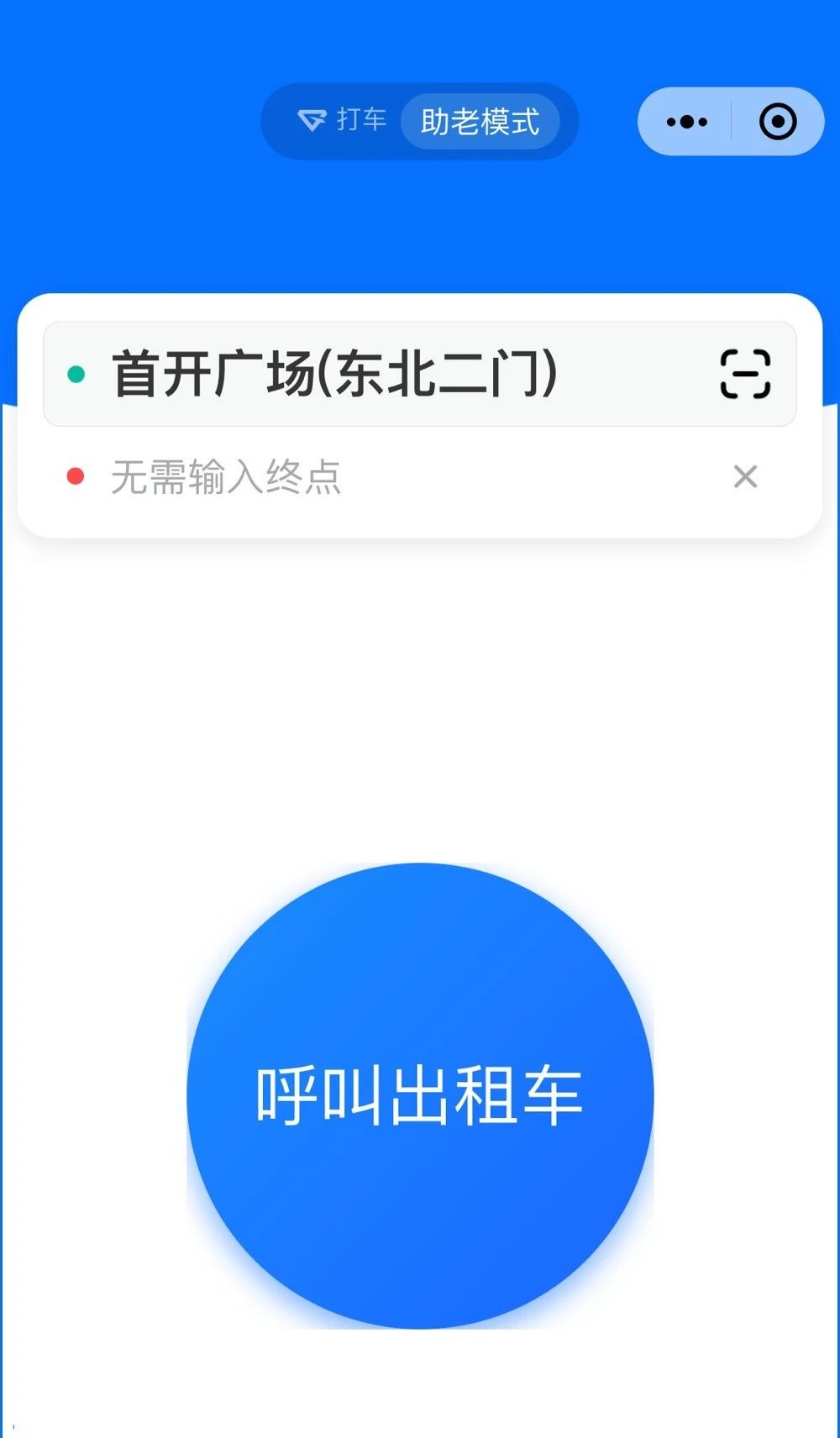Image resolution: width=840 pixels, height=1438 pixels.
Task: Clear the destination with the X button
Action: point(745,476)
